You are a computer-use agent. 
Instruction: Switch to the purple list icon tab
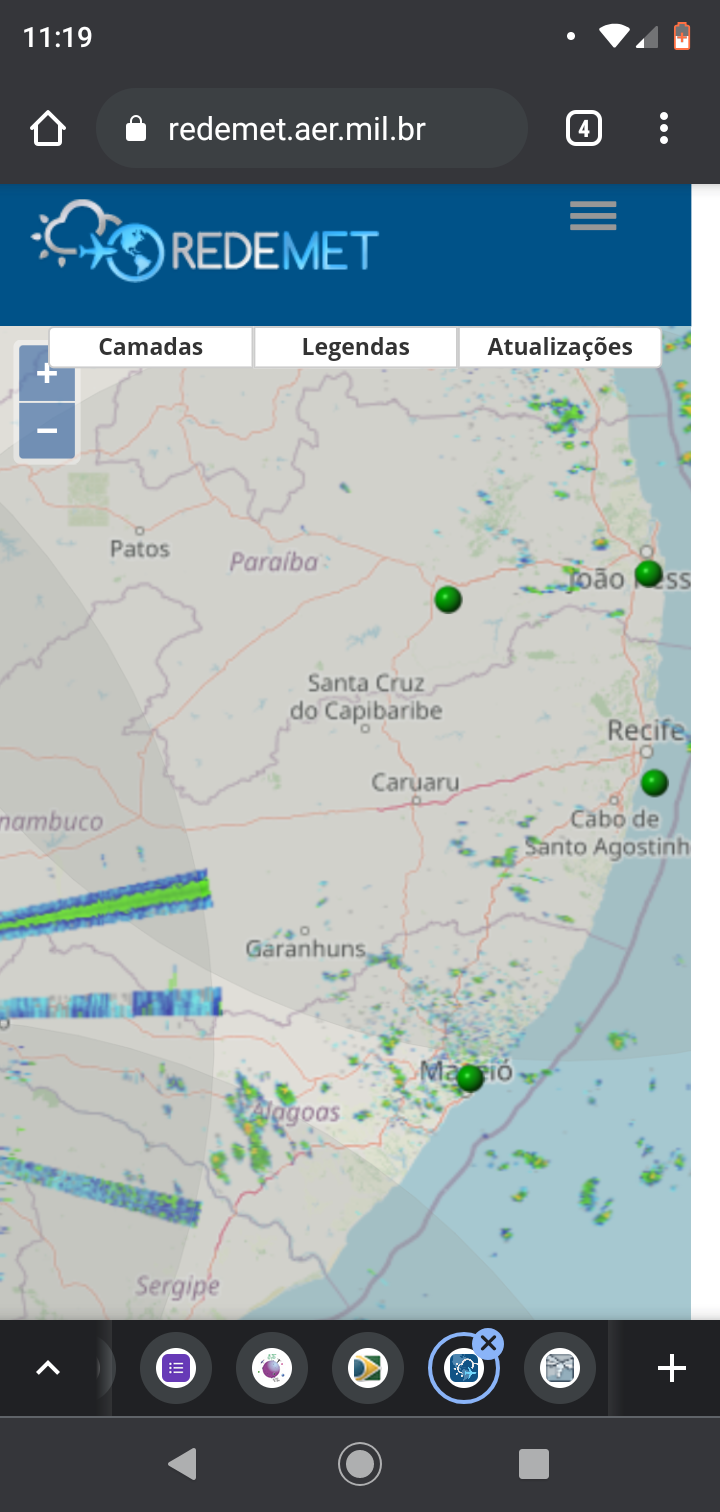point(176,1368)
